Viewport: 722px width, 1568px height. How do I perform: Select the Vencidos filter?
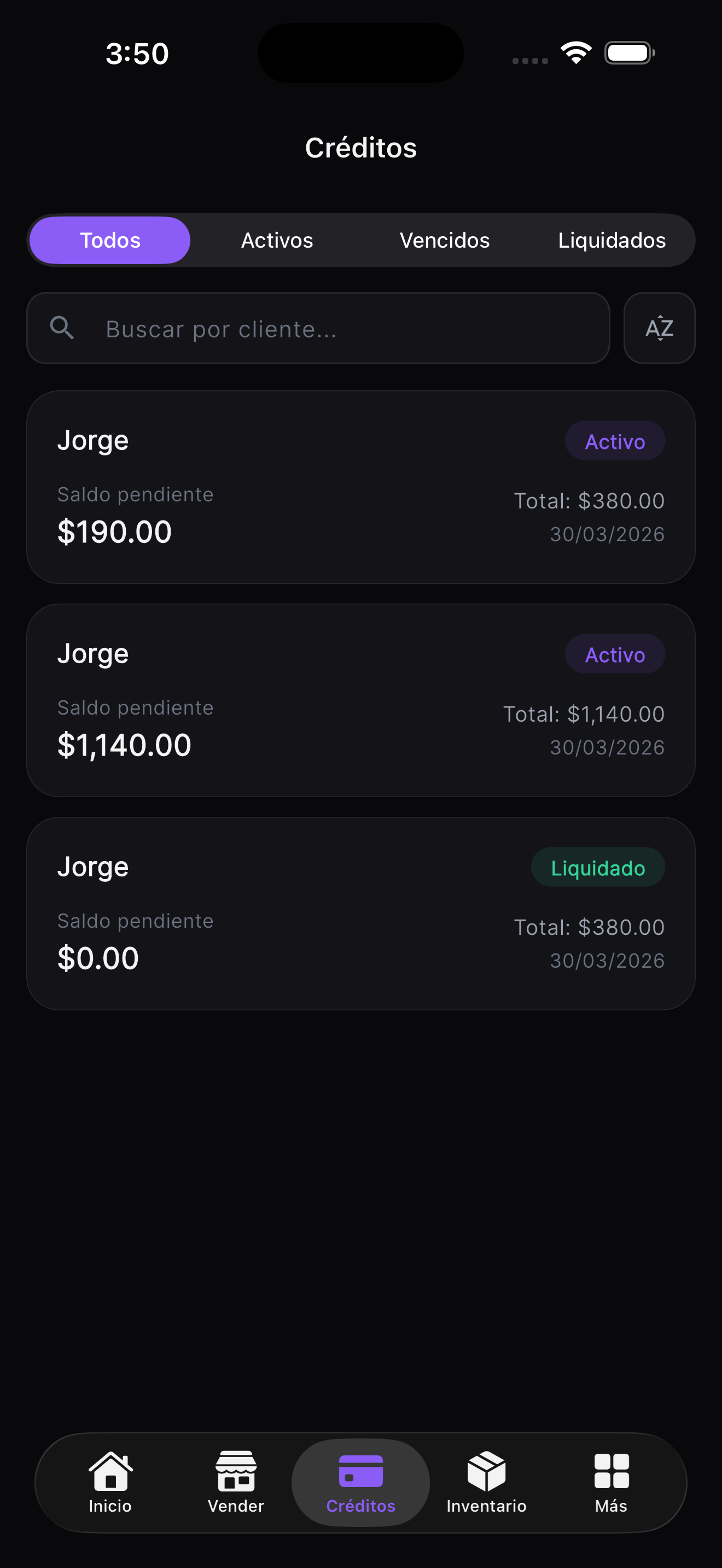pos(445,240)
